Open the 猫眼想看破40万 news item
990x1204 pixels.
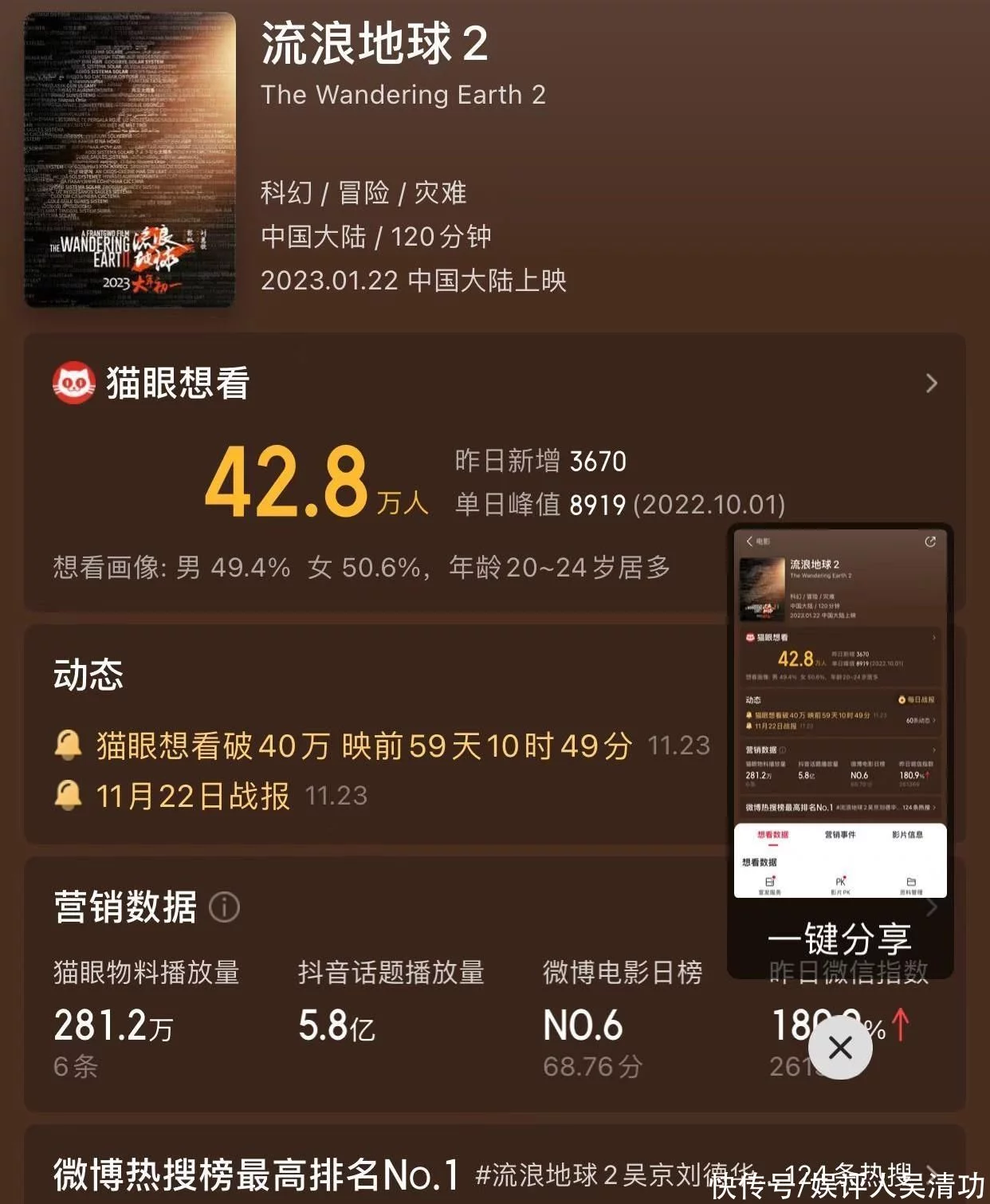pyautogui.click(x=363, y=746)
